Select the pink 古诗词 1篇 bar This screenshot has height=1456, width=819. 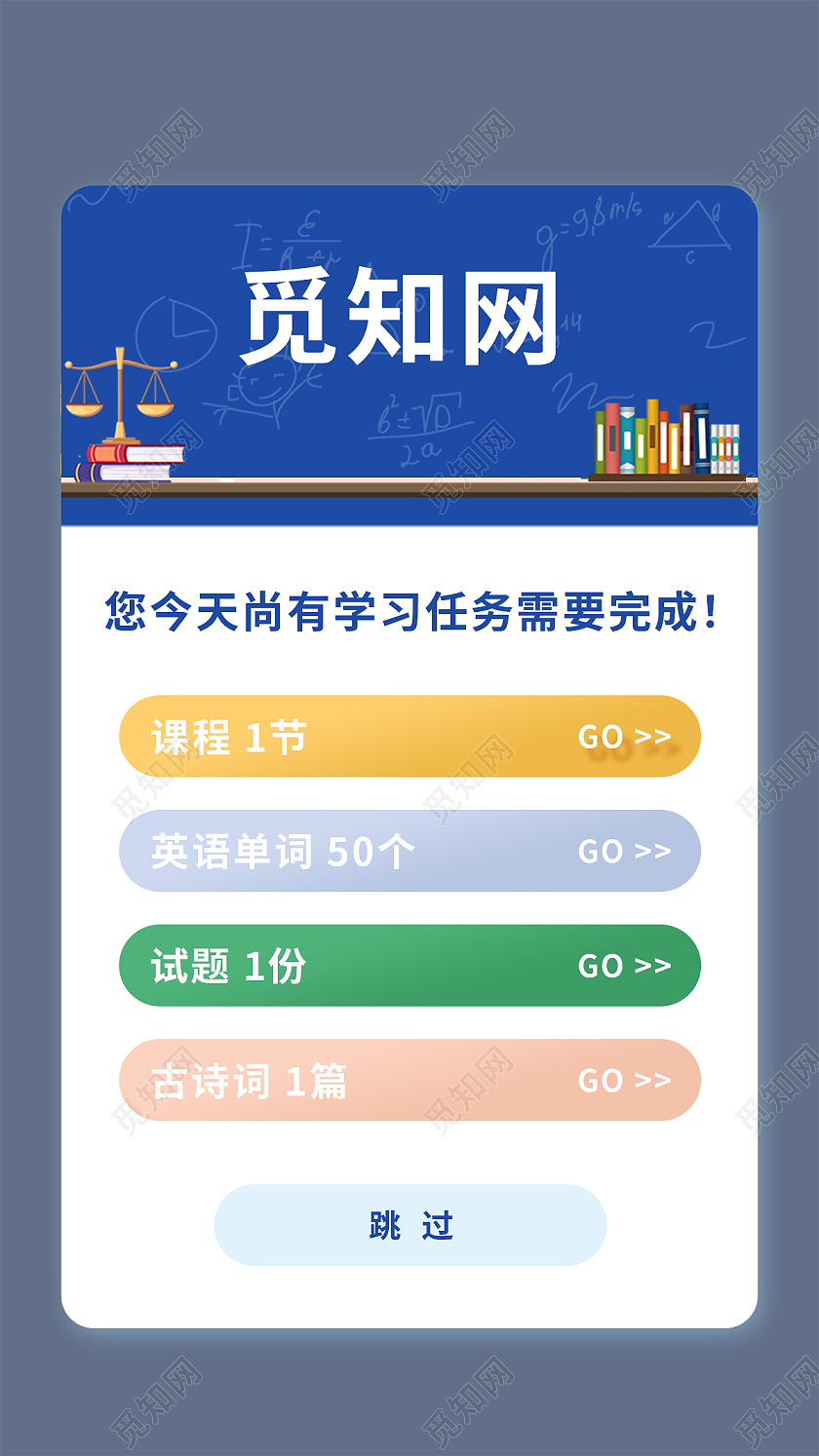[x=409, y=1080]
